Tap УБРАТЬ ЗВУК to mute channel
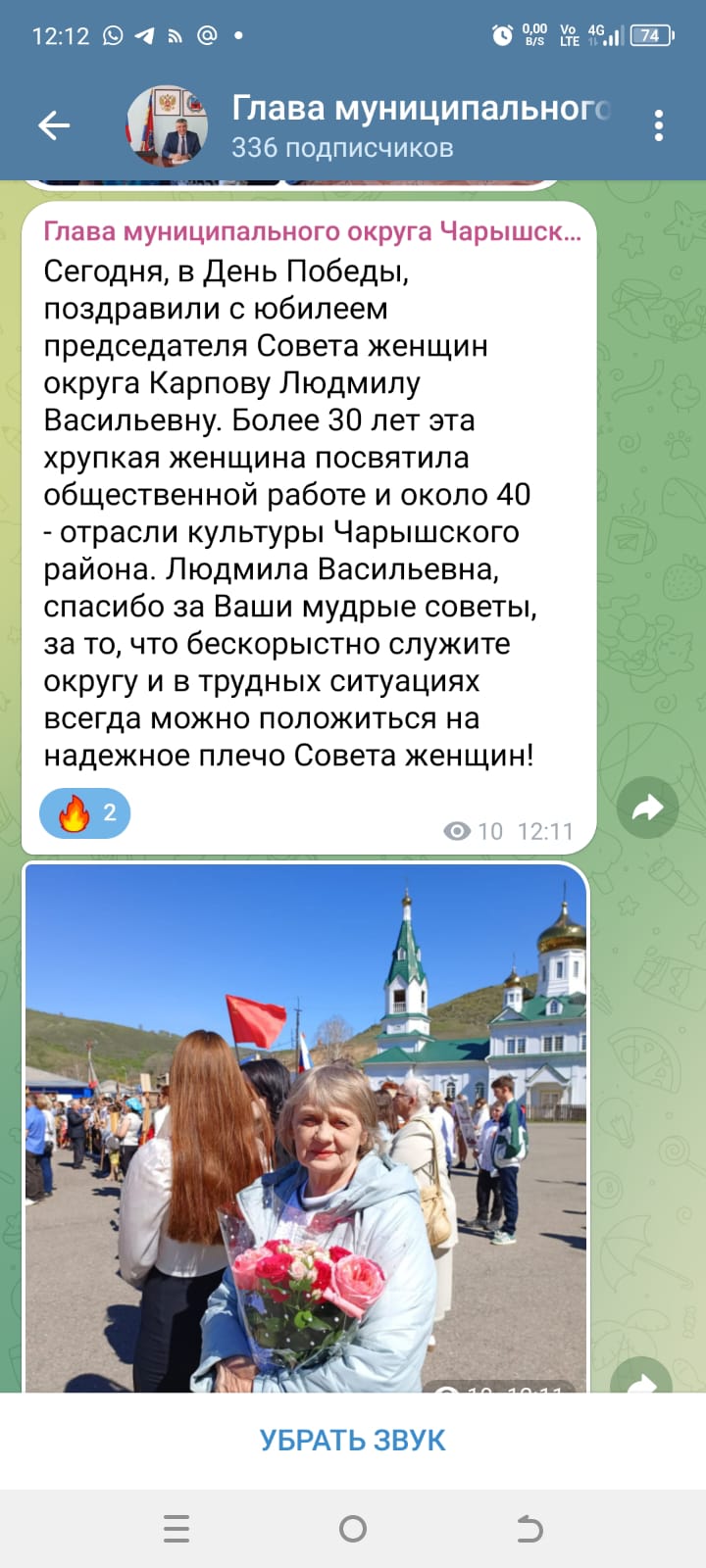The image size is (706, 1568). click(353, 1441)
